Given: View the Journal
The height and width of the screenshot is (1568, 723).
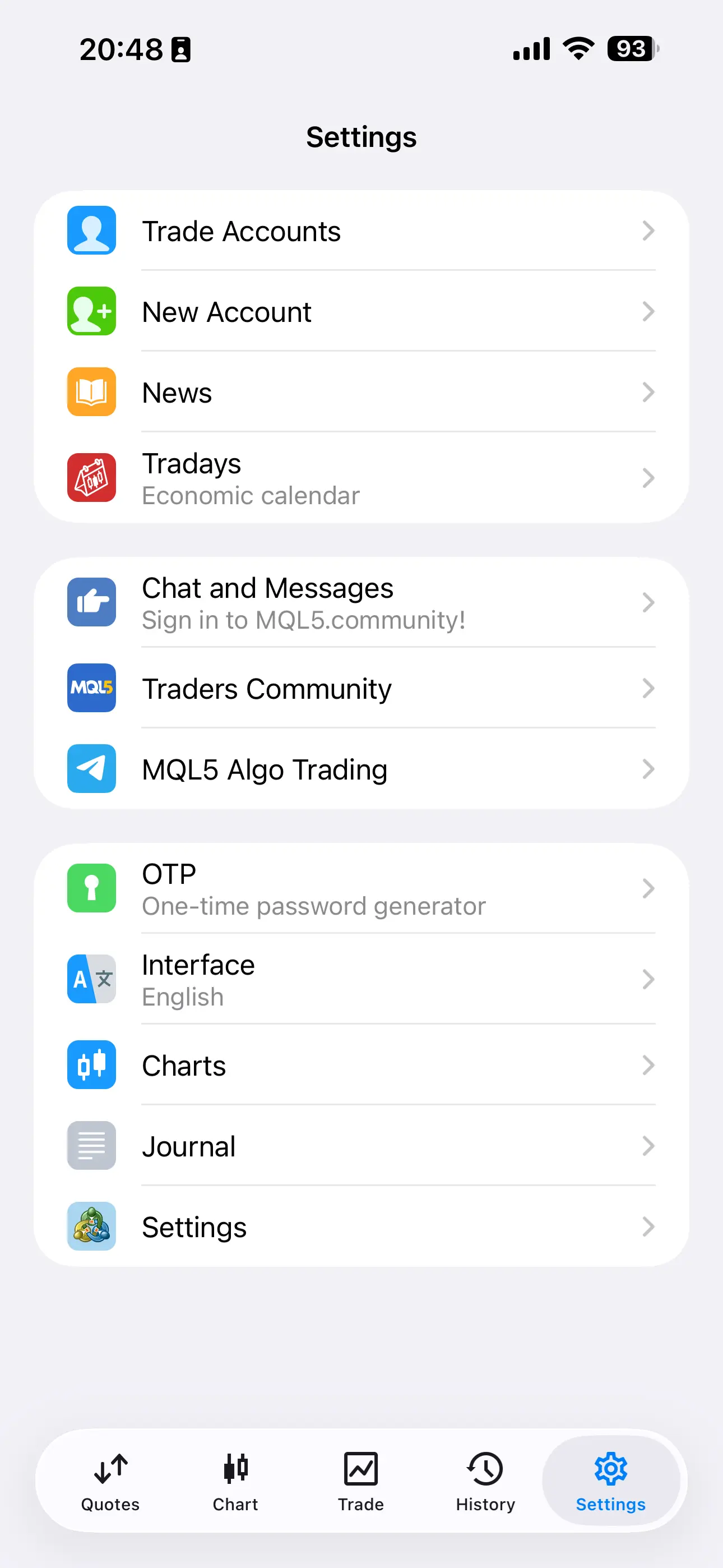Looking at the screenshot, I should [361, 1146].
